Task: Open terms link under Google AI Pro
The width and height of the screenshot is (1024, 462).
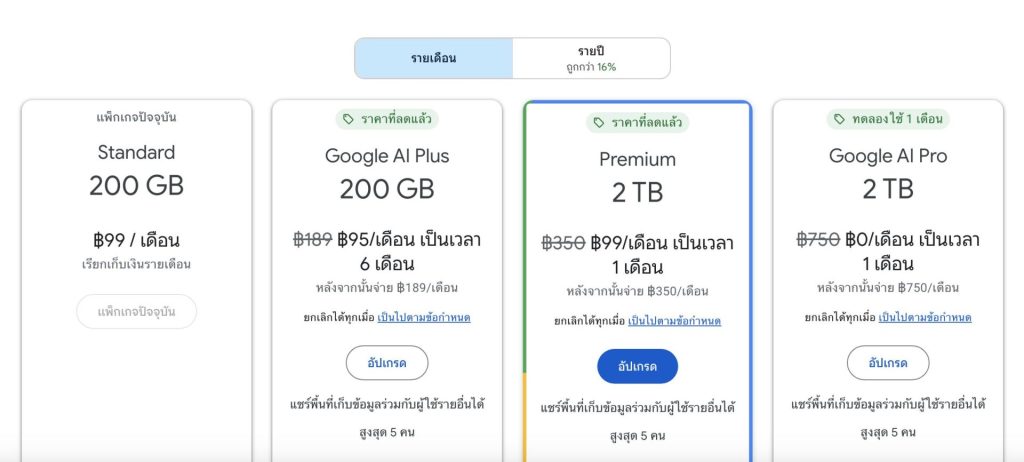Action: pos(924,318)
